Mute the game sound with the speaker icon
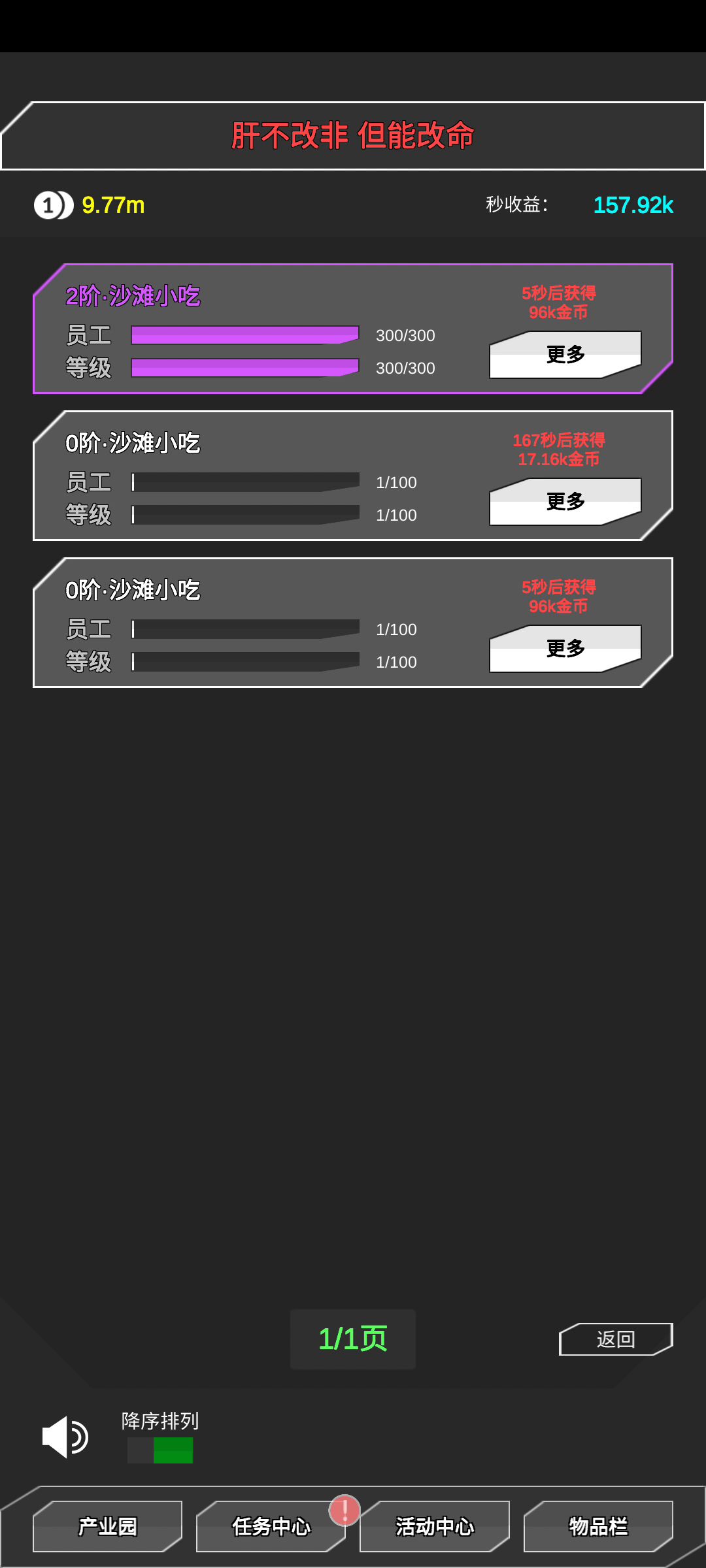706x1568 pixels. point(65,1437)
